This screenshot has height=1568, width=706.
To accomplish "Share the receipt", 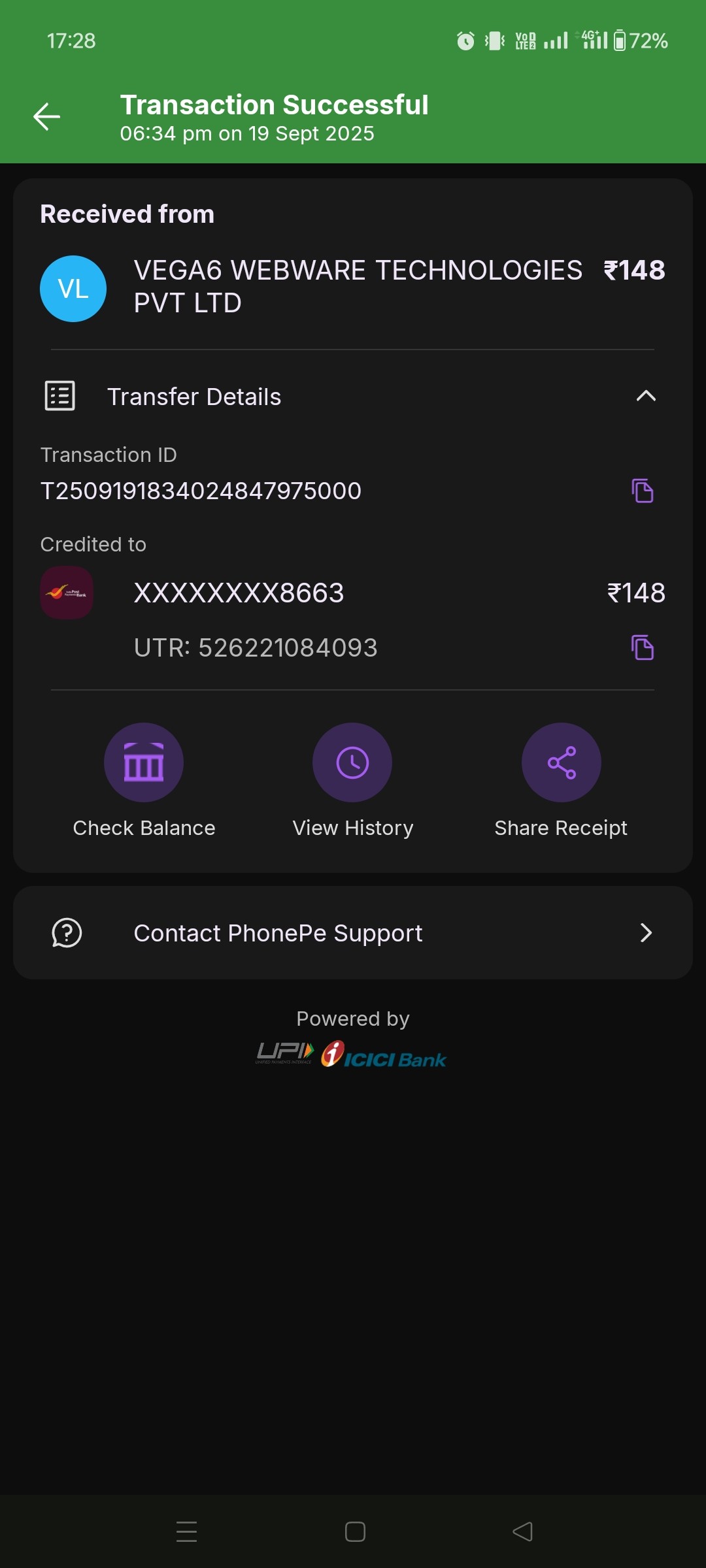I will [x=561, y=762].
